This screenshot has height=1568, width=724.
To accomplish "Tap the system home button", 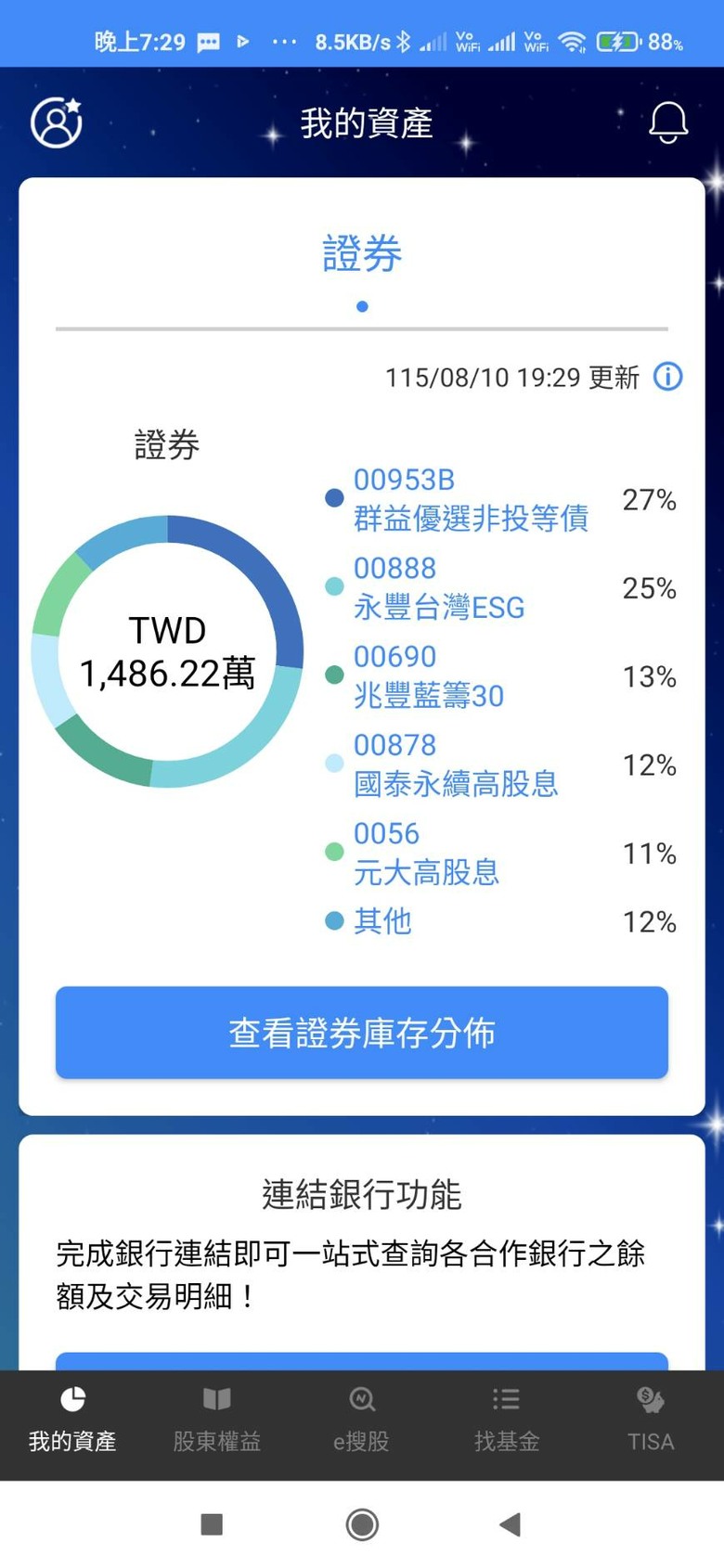I will tap(362, 1523).
